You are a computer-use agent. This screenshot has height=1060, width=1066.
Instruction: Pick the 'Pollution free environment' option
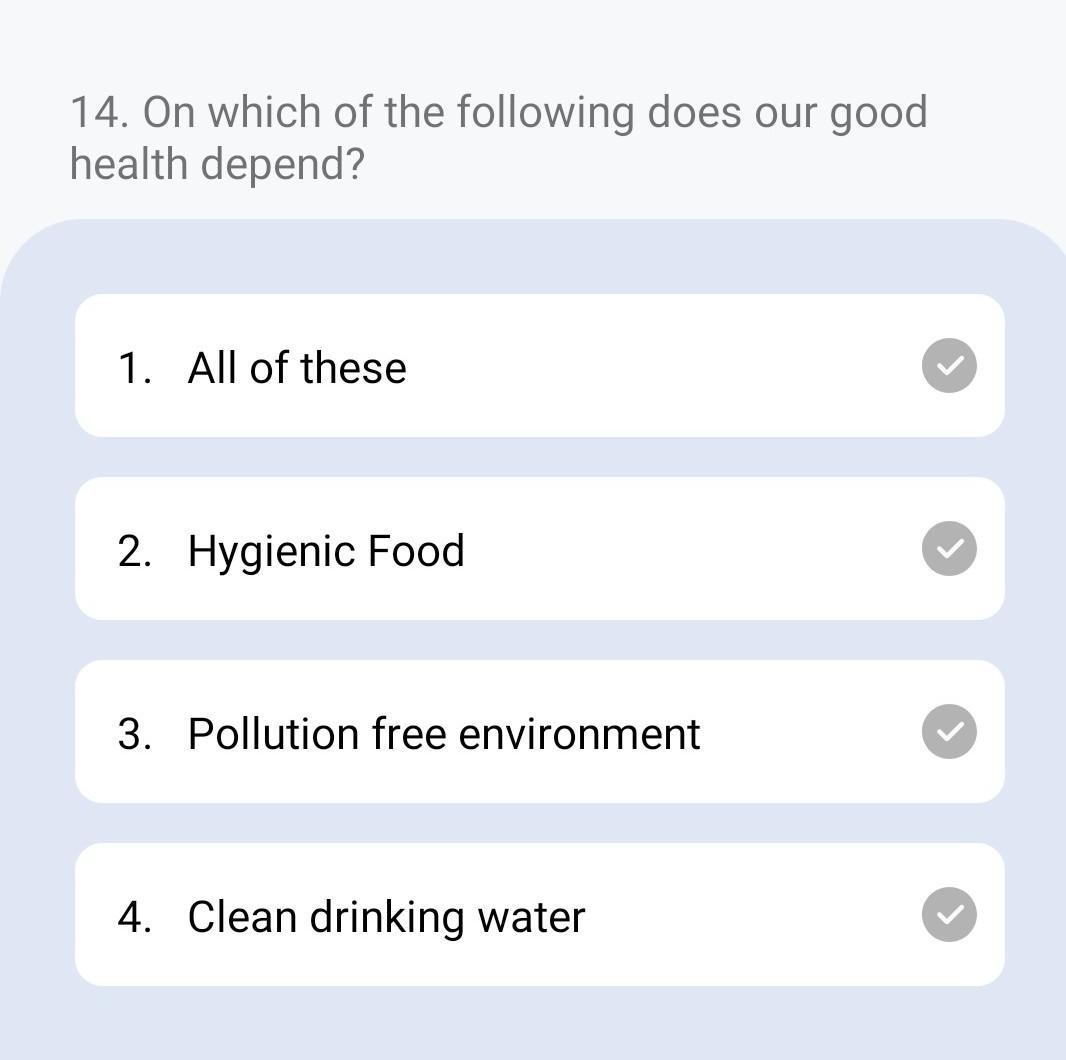(539, 732)
